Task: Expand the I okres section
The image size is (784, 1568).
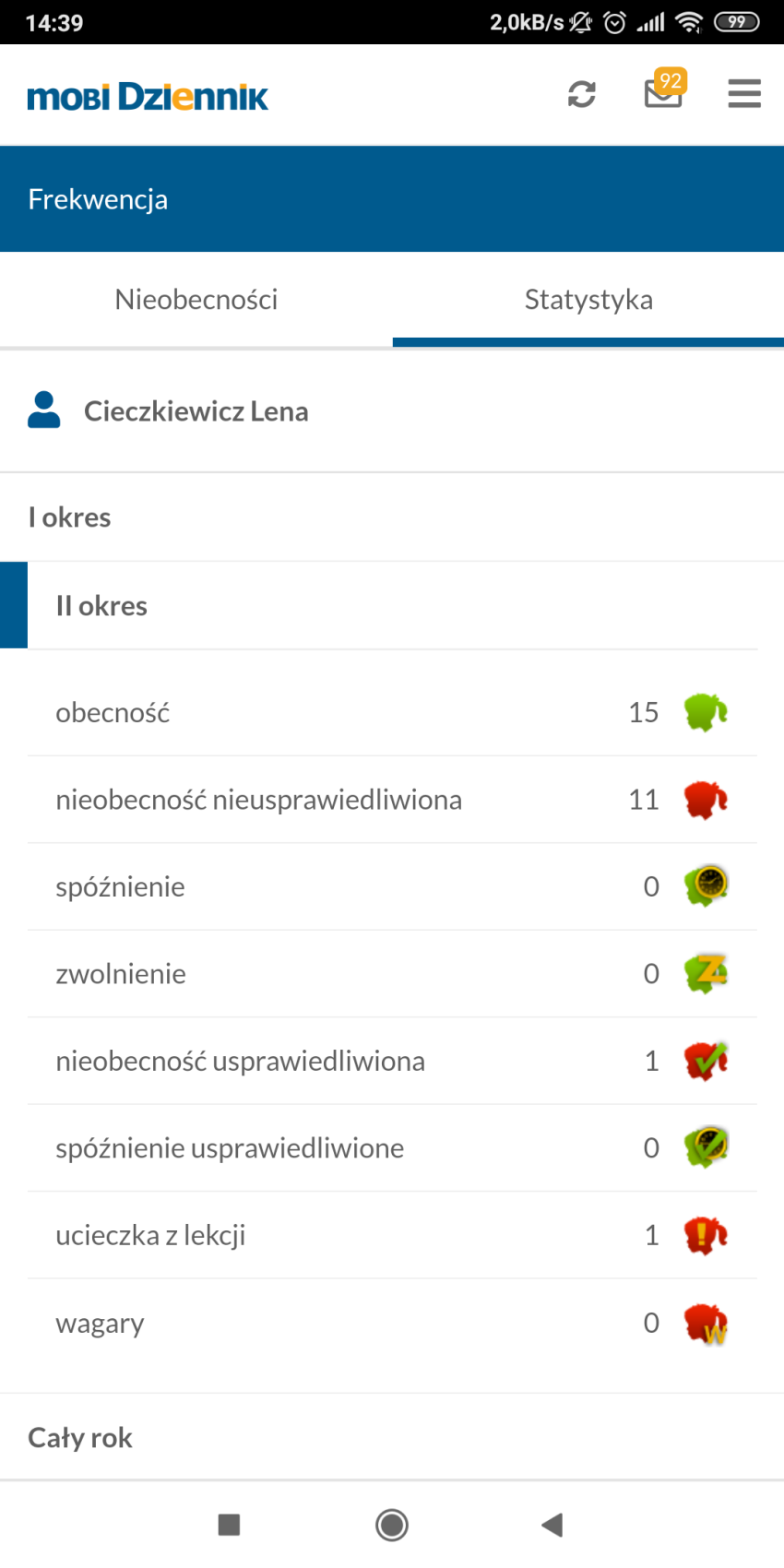Action: click(392, 517)
